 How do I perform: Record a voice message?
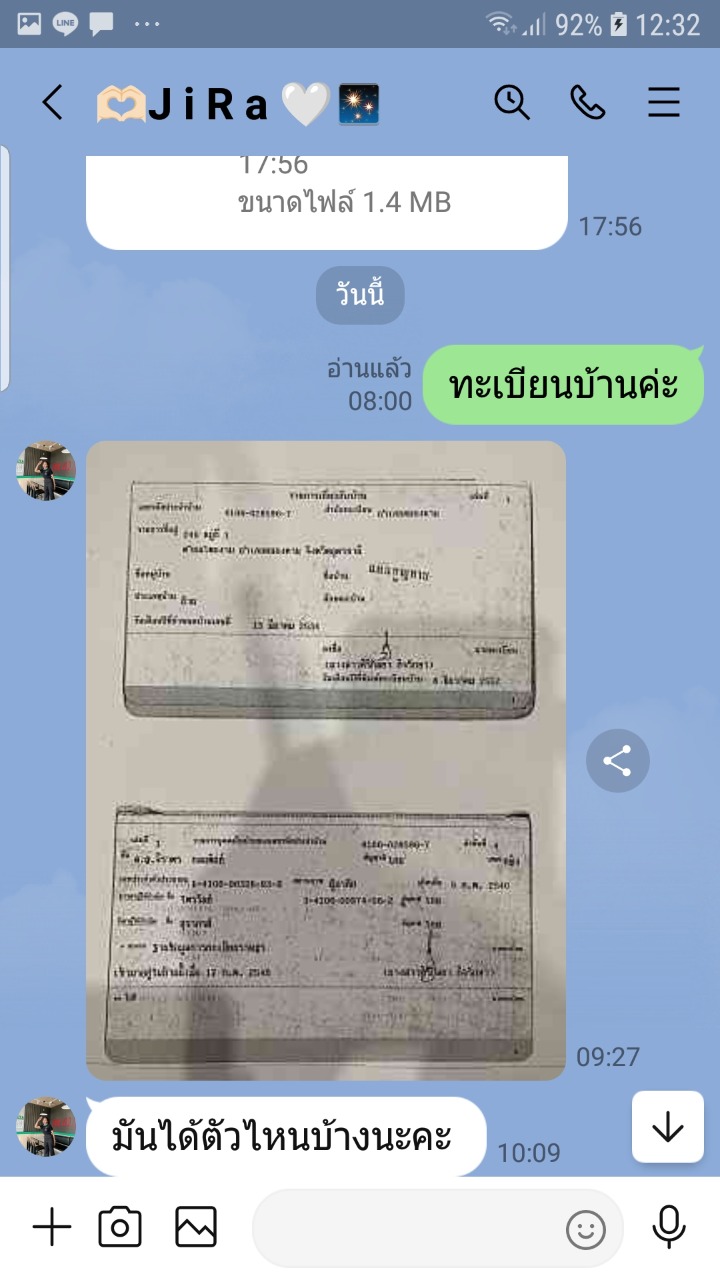pyautogui.click(x=668, y=1227)
